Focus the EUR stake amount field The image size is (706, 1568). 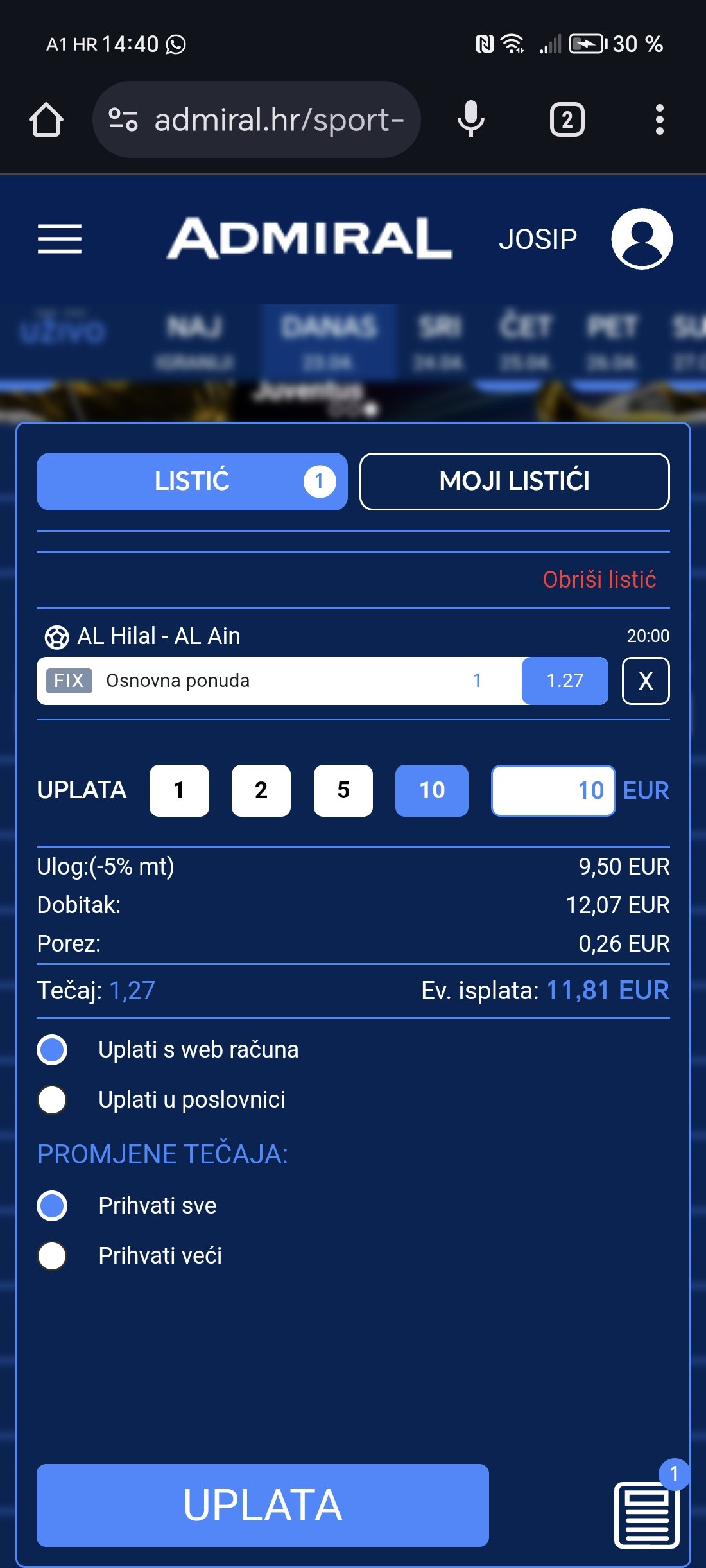(x=553, y=790)
